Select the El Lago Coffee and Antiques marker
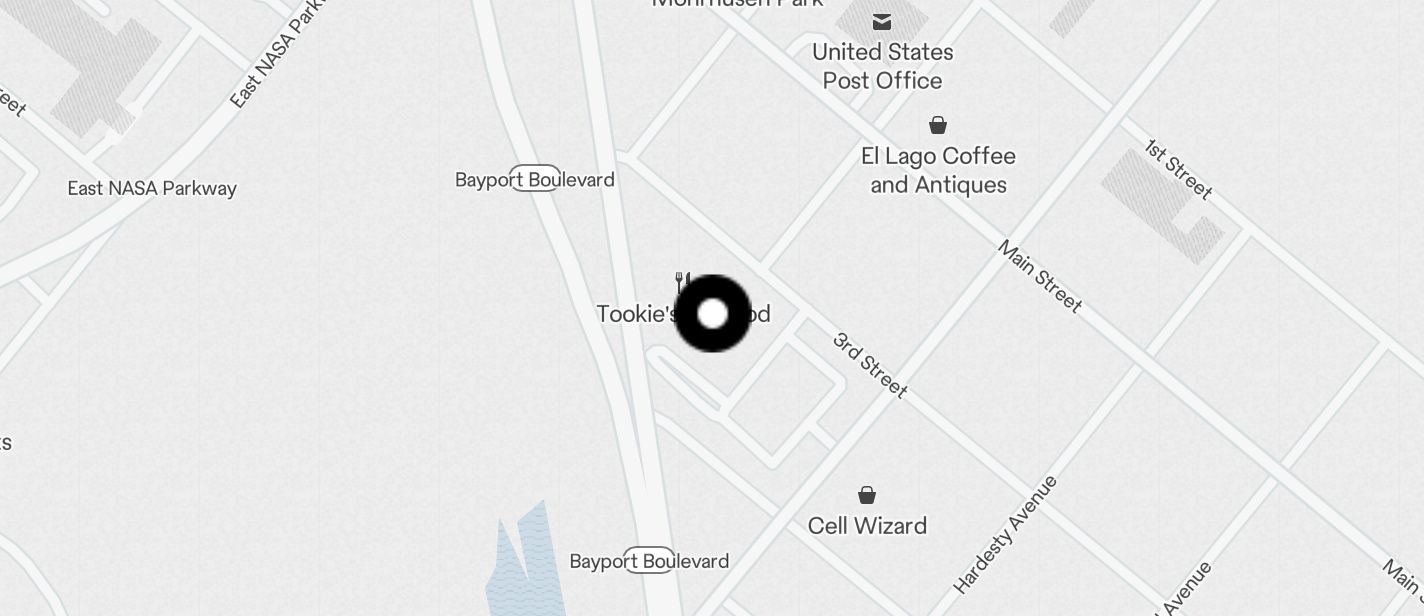 [938, 126]
